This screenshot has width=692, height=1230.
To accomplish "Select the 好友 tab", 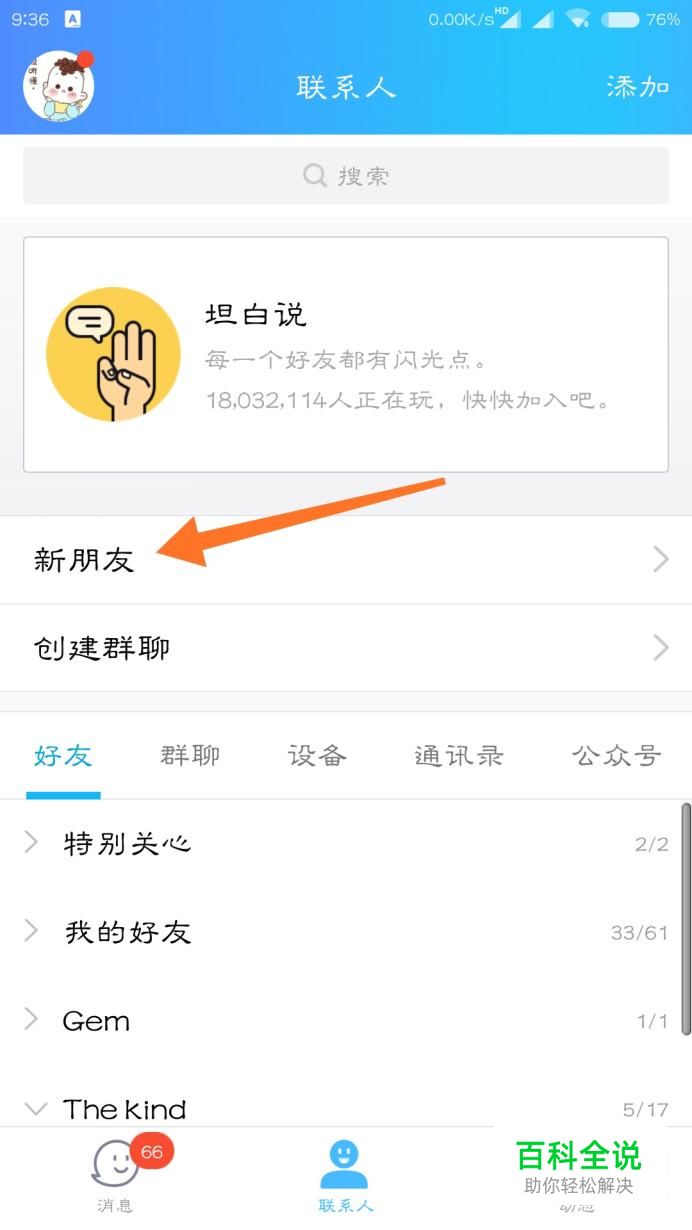I will 63,756.
